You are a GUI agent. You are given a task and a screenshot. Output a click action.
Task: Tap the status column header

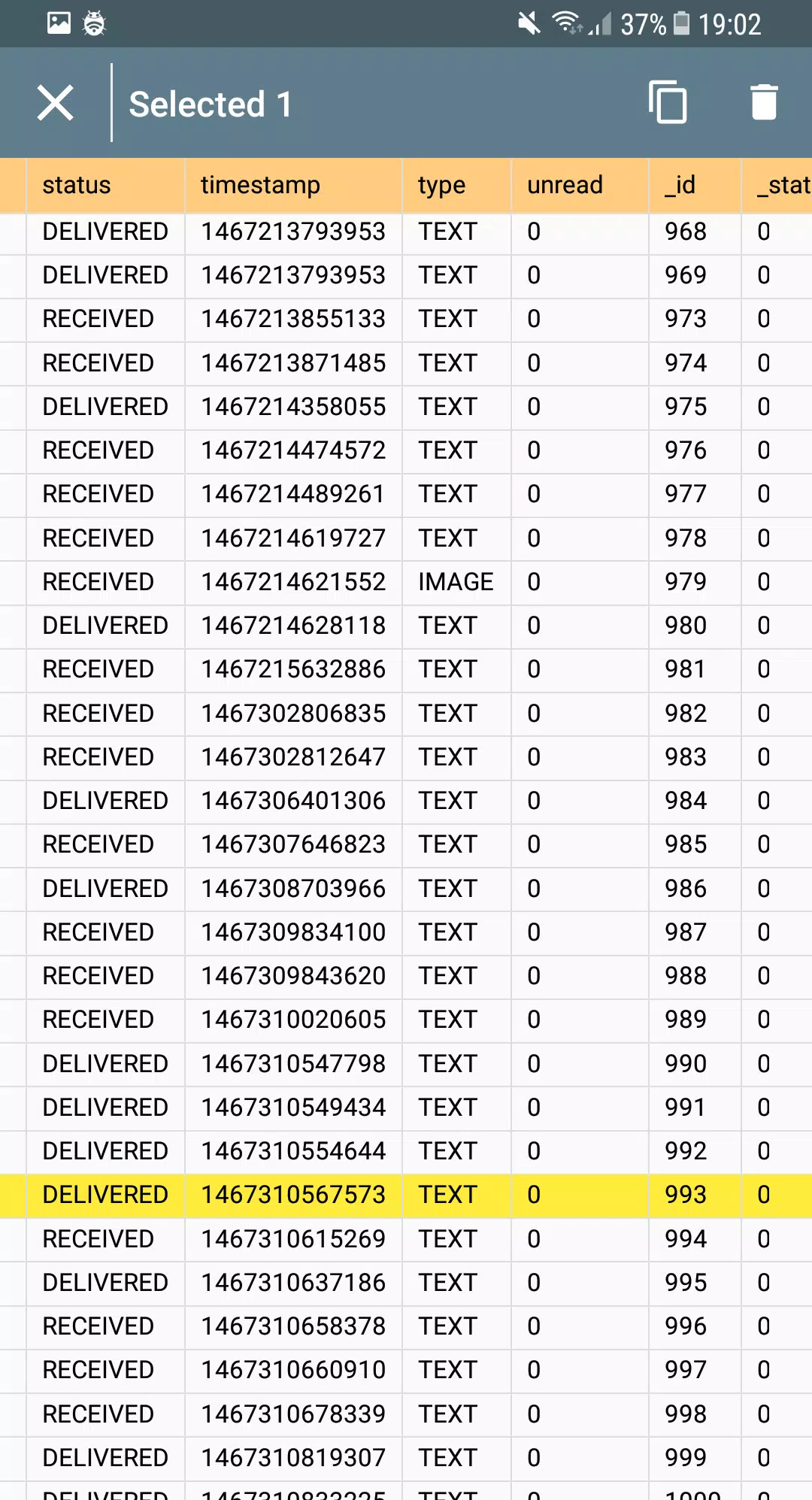[x=105, y=185]
